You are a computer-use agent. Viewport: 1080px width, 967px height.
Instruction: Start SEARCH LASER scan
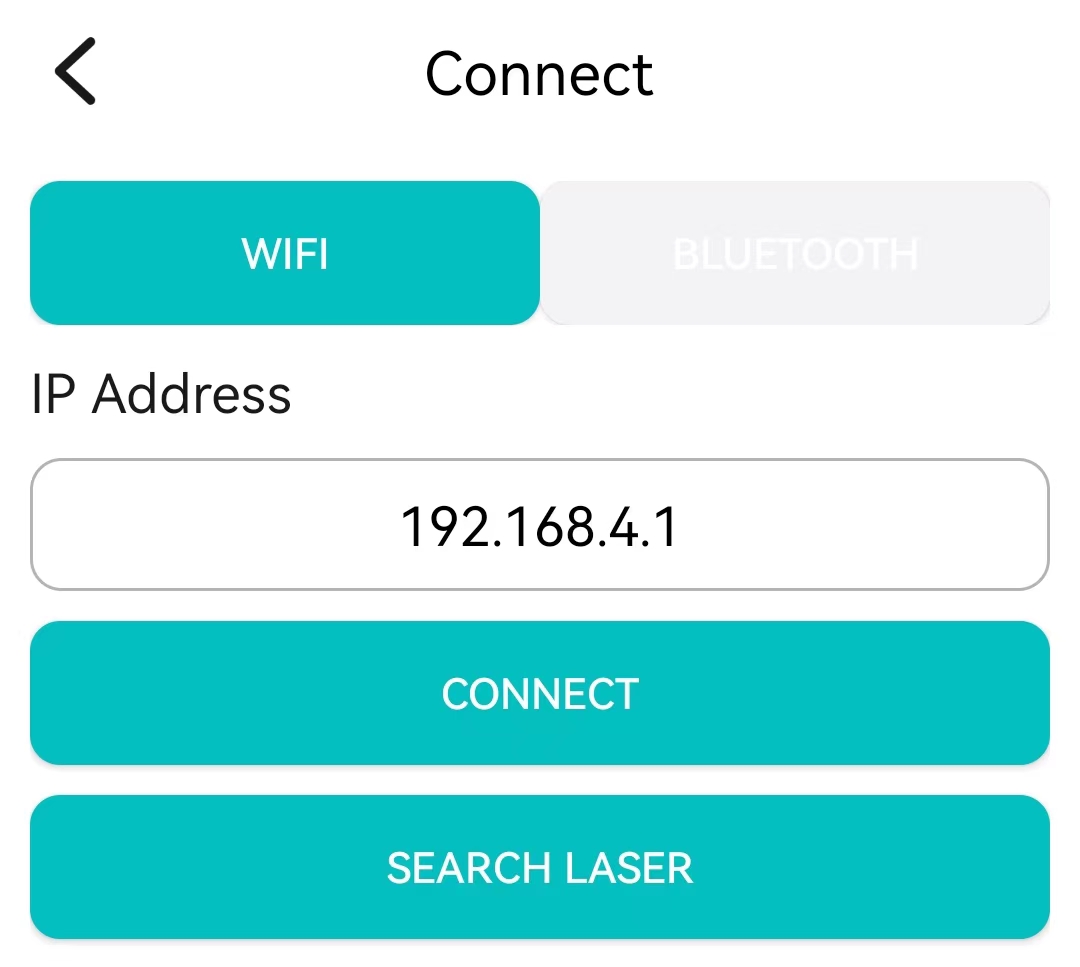point(540,867)
